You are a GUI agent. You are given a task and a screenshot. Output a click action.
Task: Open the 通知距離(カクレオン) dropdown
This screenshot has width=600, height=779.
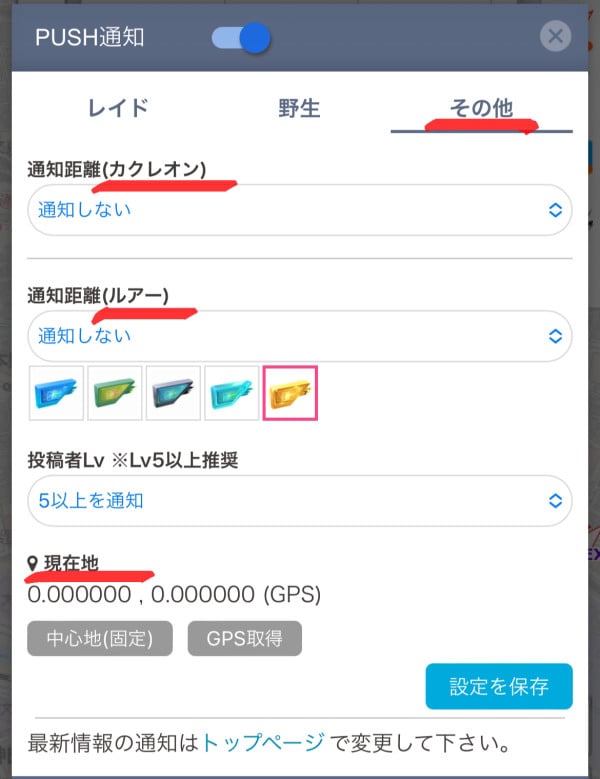pos(299,210)
